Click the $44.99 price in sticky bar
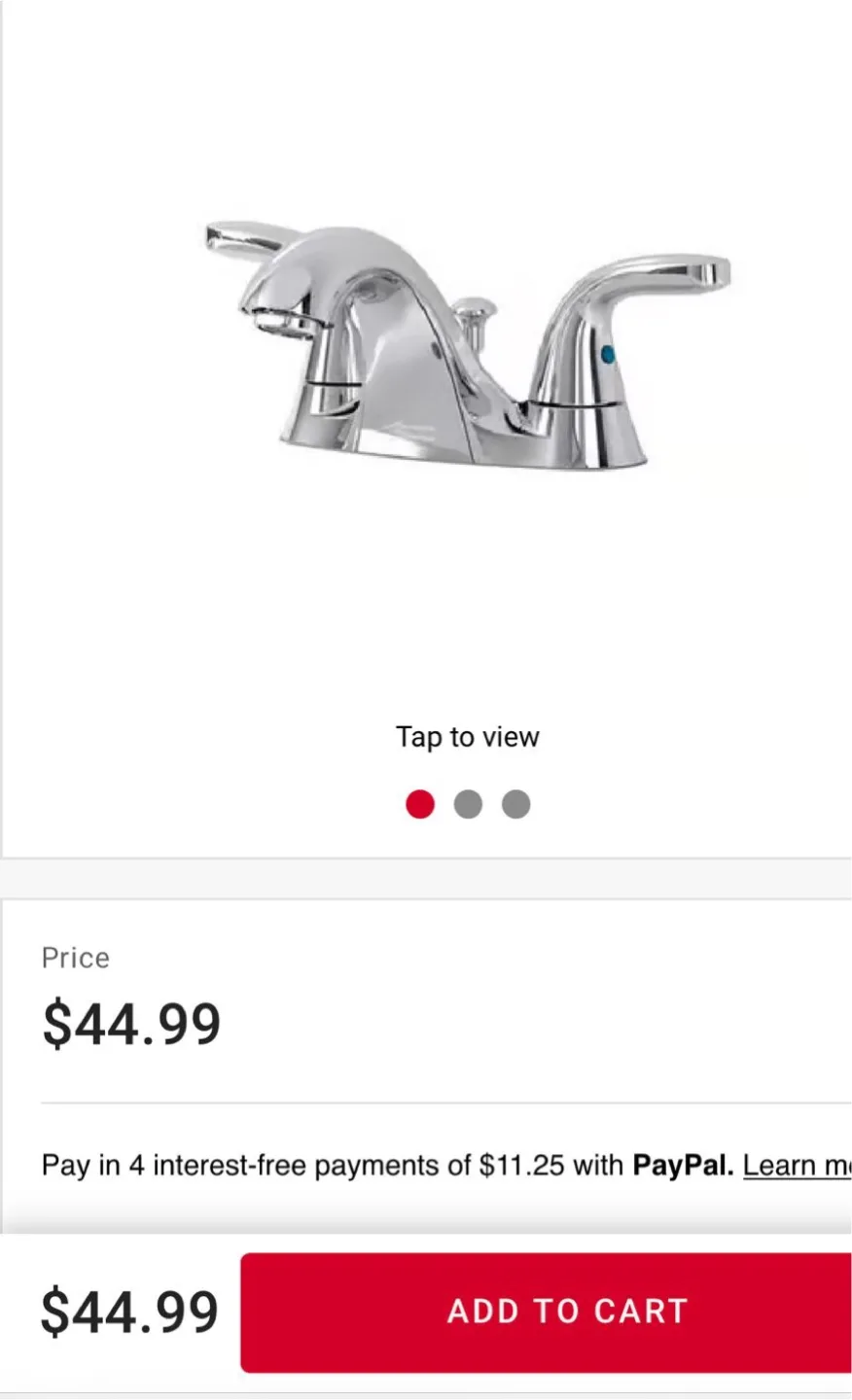The width and height of the screenshot is (852, 1400). tap(129, 1311)
